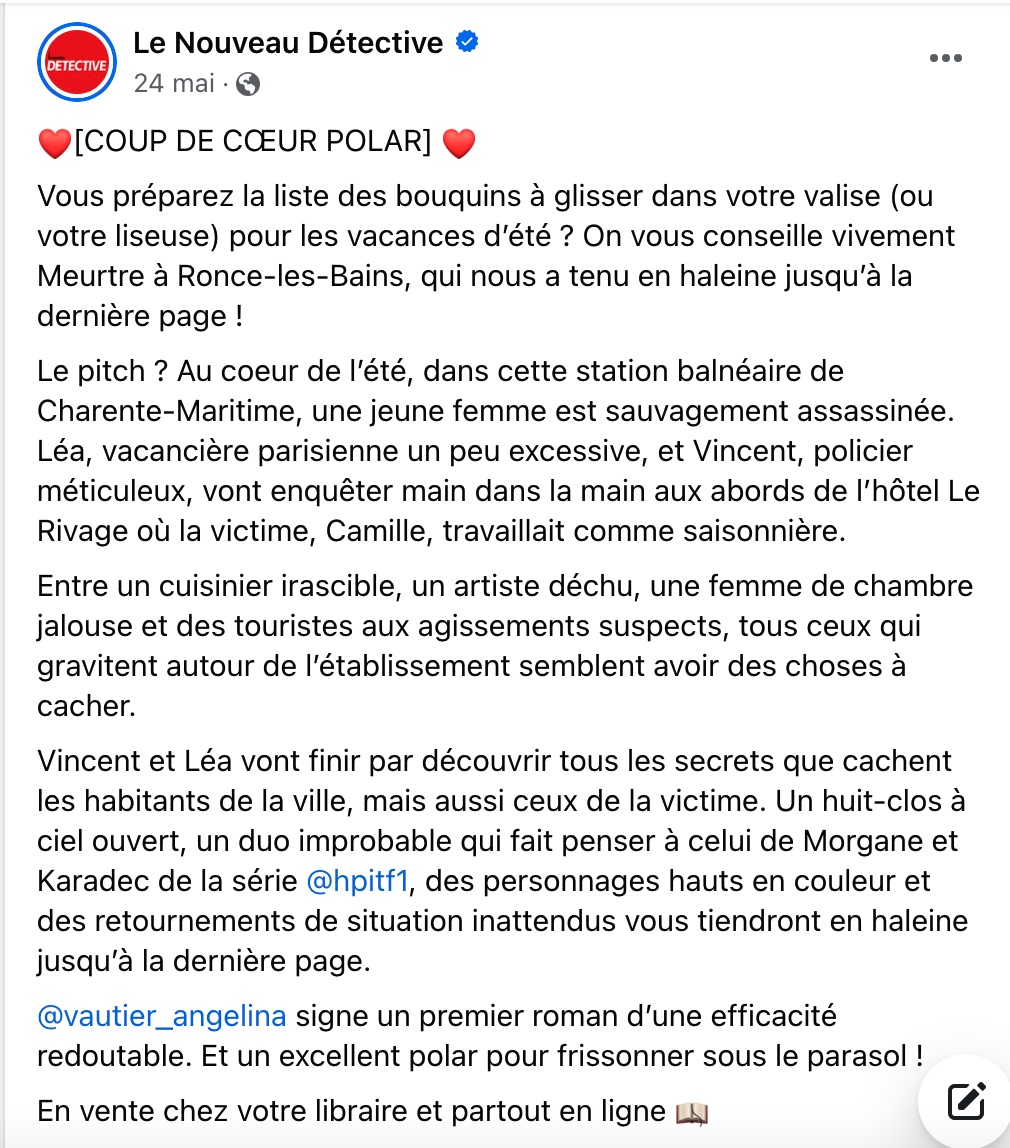Open Le Nouveau Détective profile picture
This screenshot has width=1010, height=1148.
[x=77, y=63]
